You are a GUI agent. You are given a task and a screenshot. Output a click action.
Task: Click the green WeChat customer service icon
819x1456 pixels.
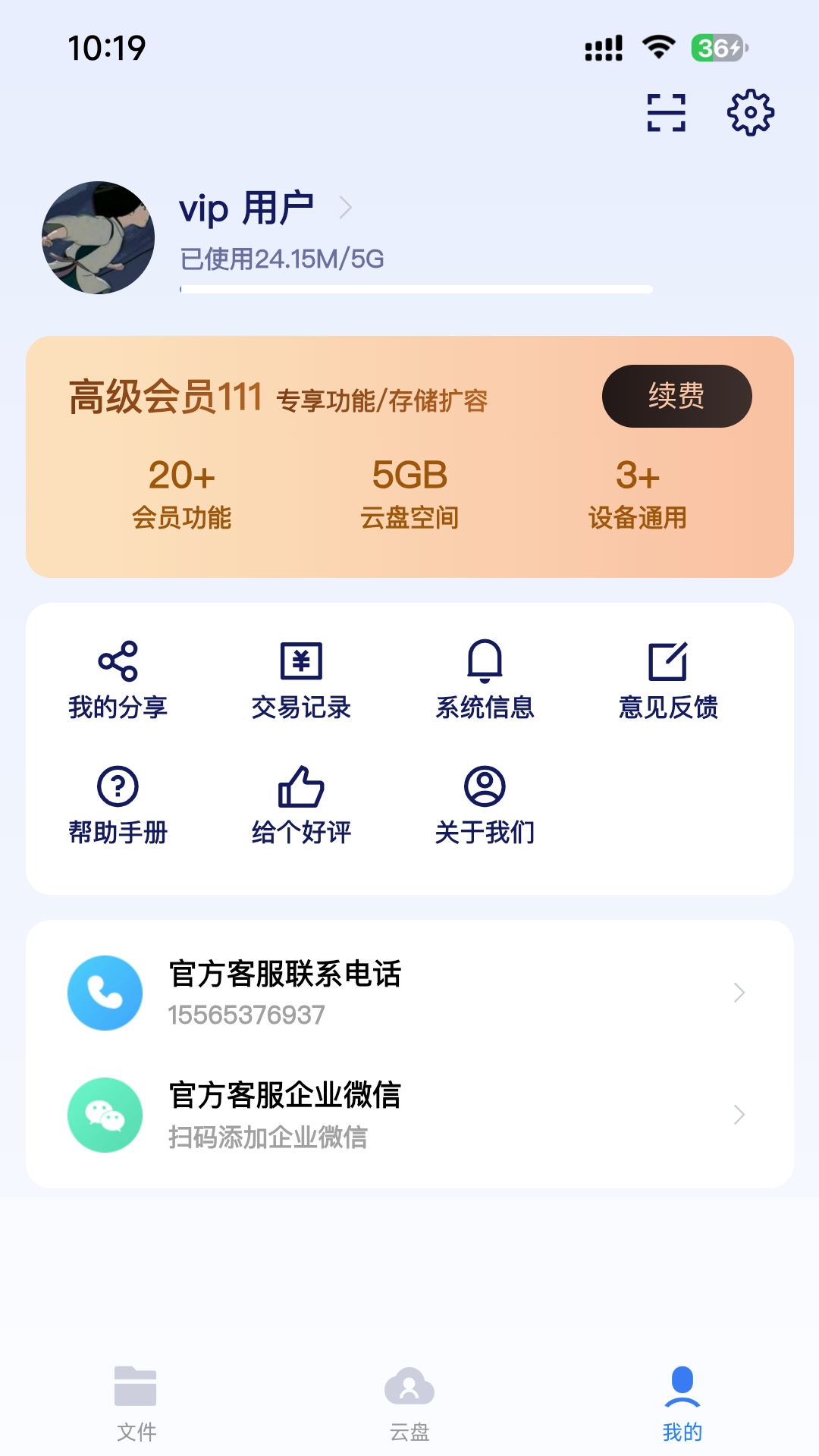click(106, 1116)
